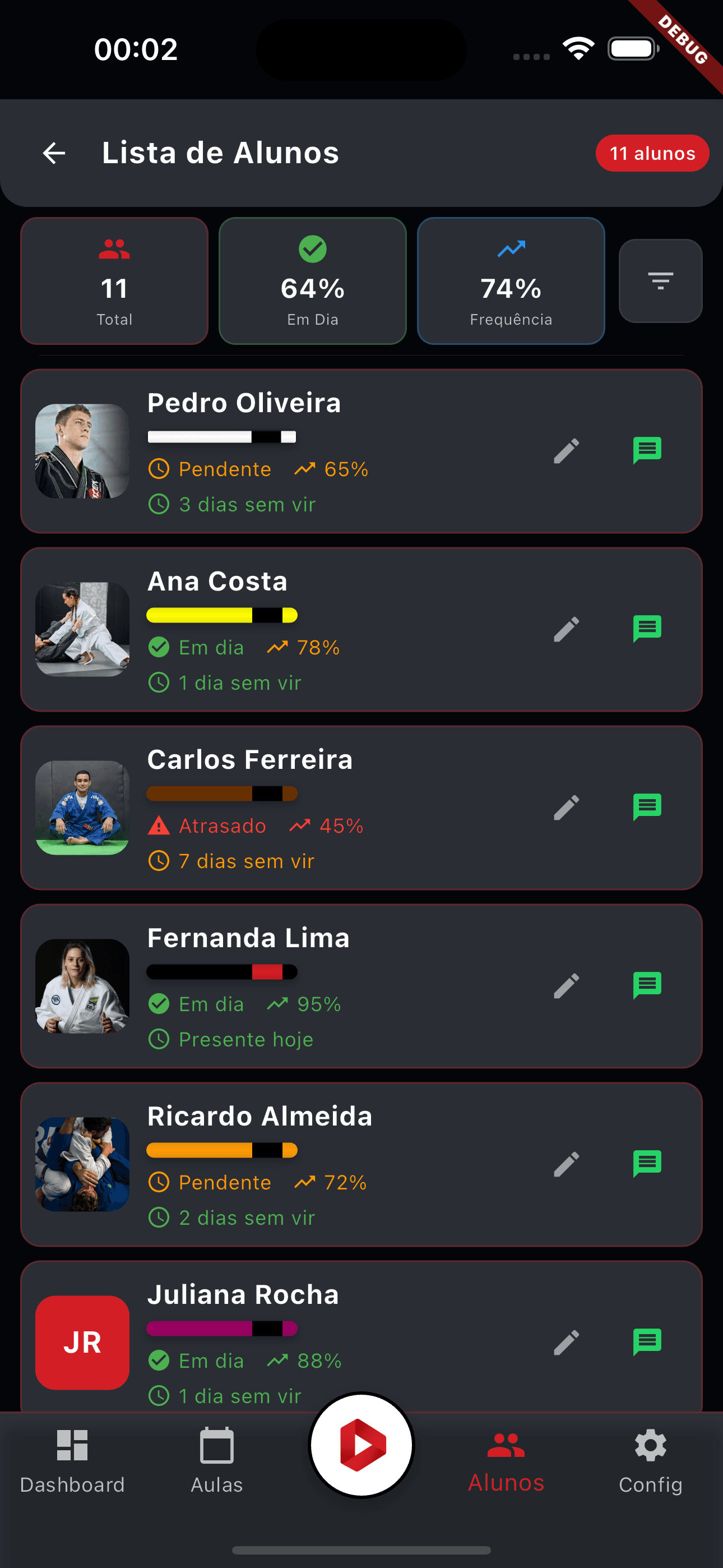Edit Pedro Oliveira using the pencil icon
Screen dimensions: 723x1568
point(566,451)
